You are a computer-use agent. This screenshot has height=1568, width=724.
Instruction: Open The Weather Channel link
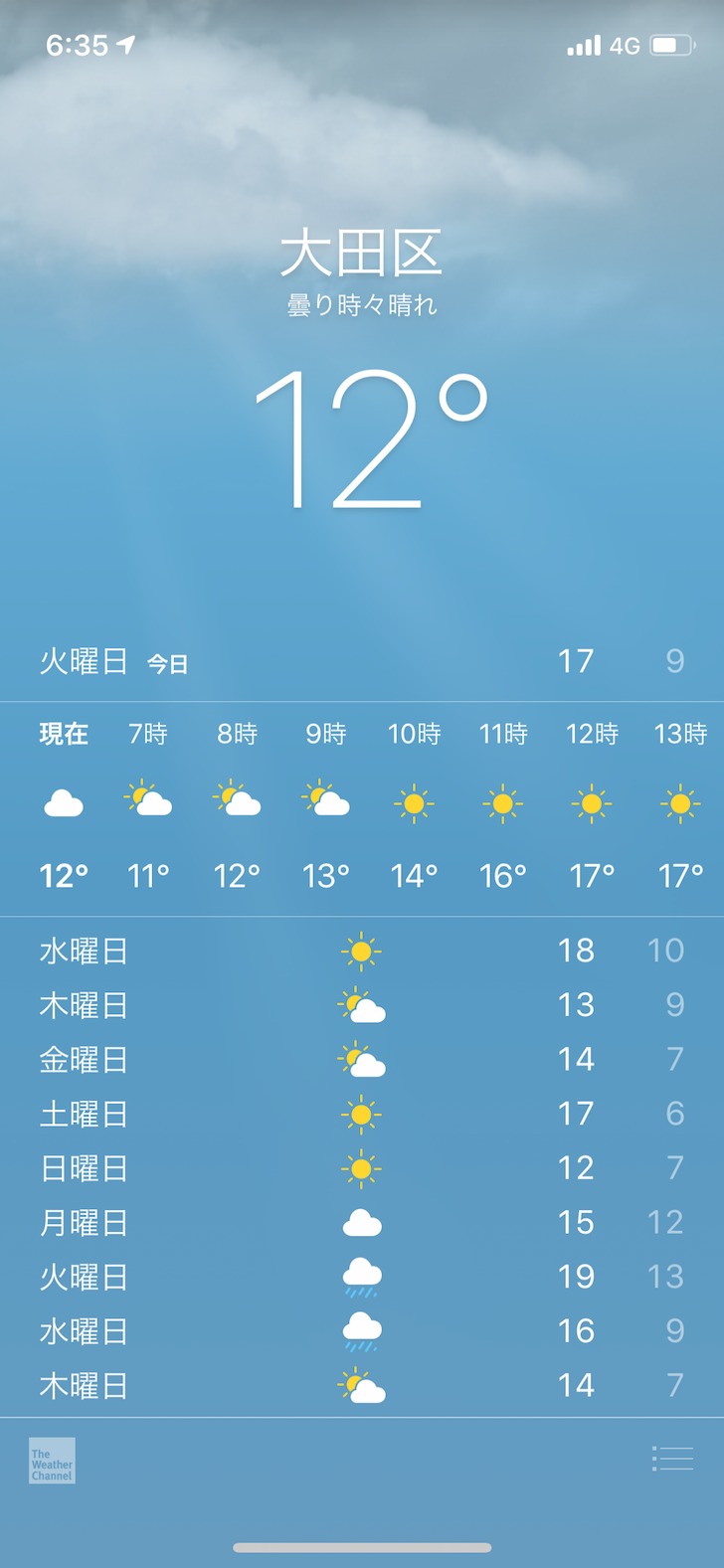52,1460
